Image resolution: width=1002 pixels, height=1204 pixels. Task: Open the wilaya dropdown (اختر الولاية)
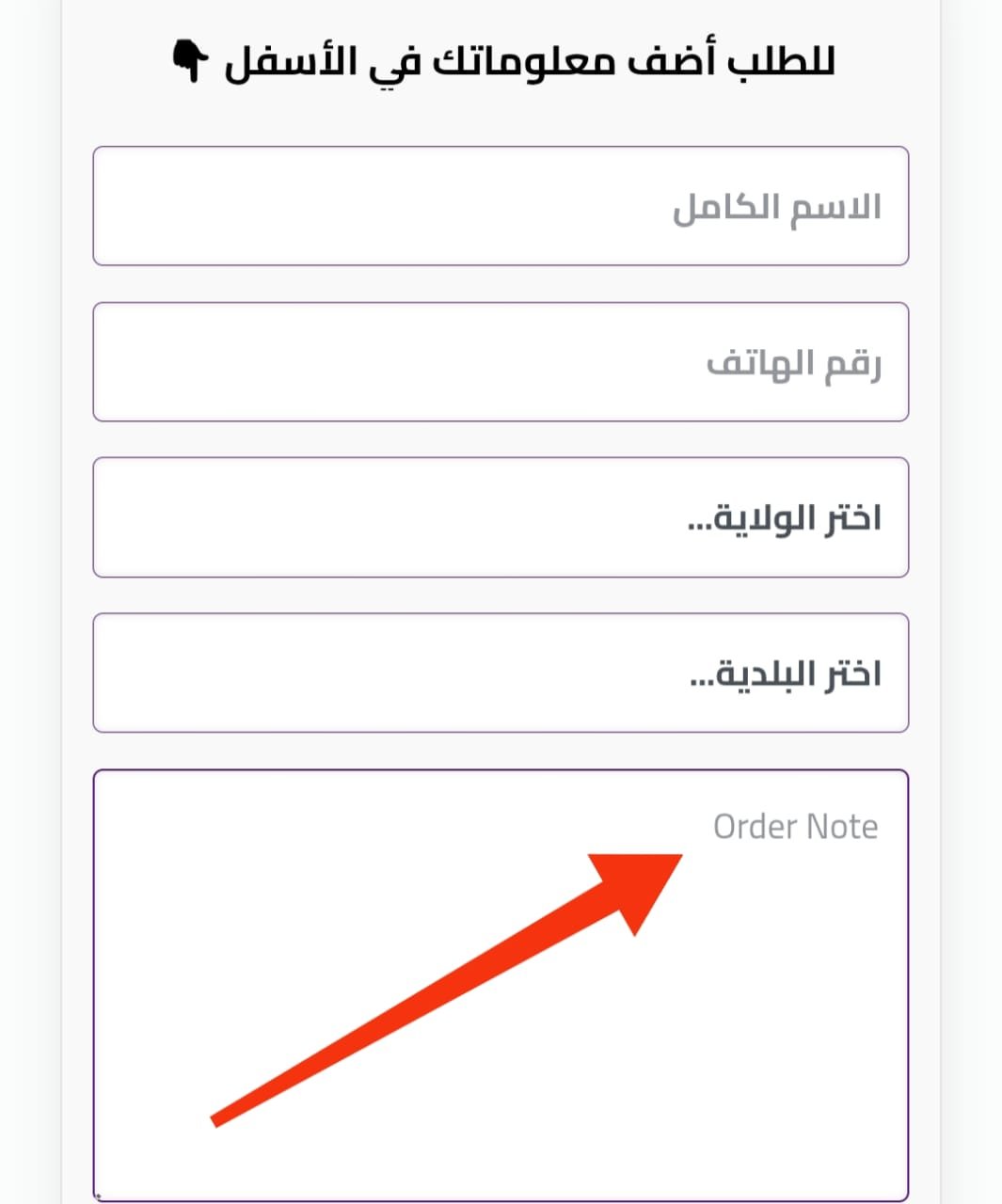(x=501, y=517)
